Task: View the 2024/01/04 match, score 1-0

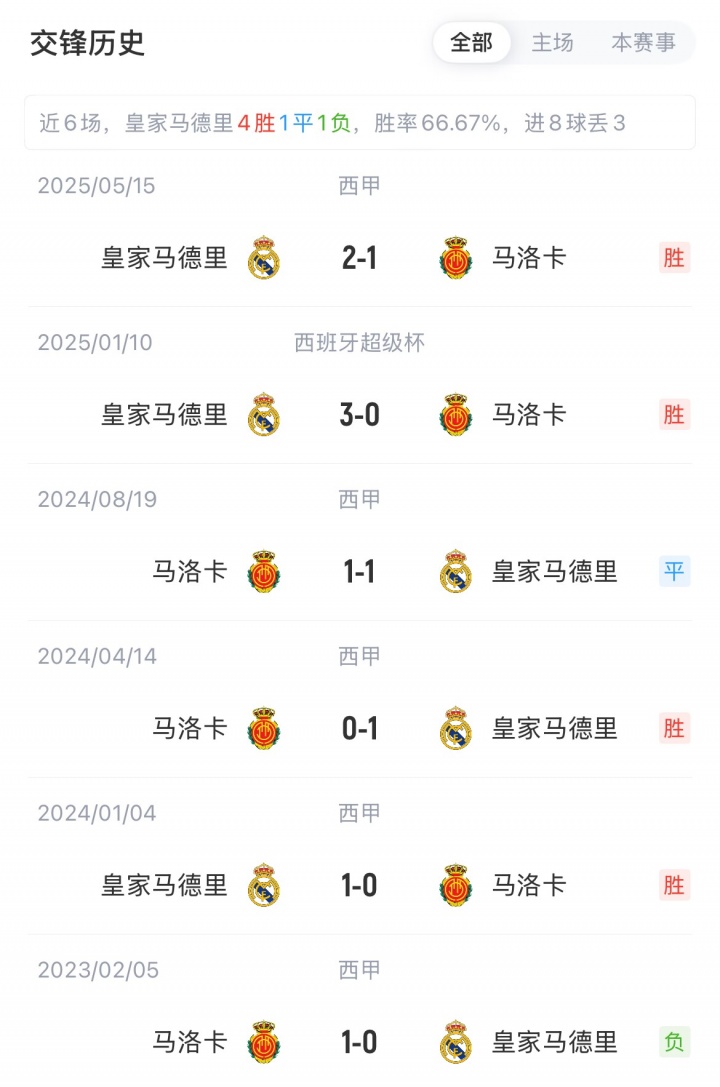Action: click(x=360, y=885)
